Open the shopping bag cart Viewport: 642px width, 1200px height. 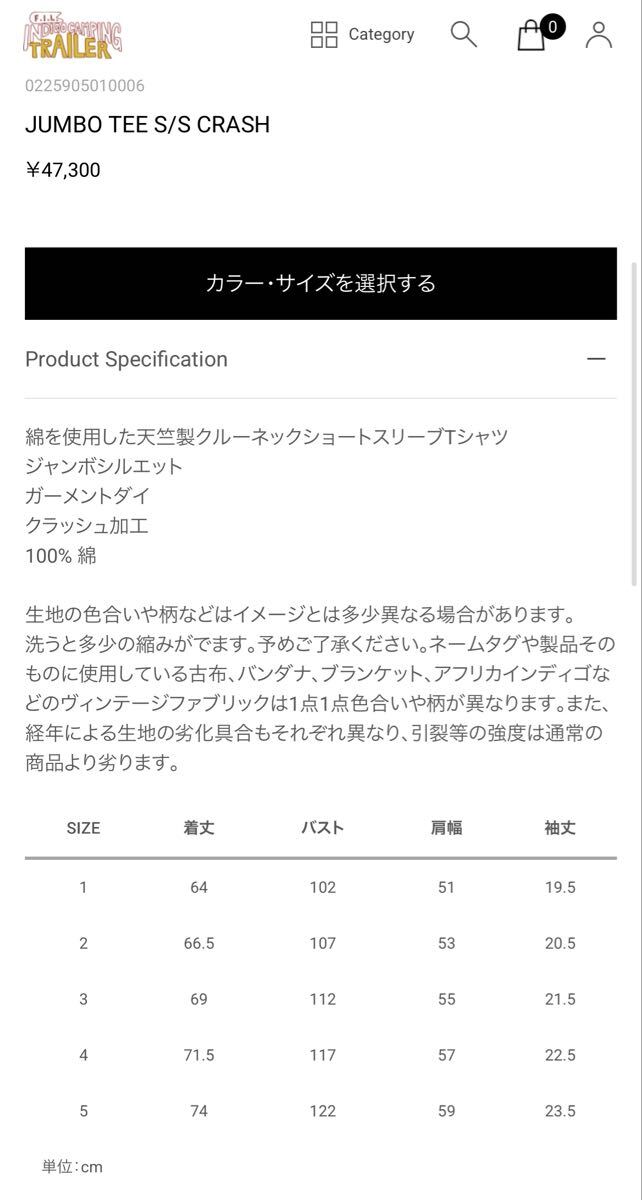click(x=532, y=36)
